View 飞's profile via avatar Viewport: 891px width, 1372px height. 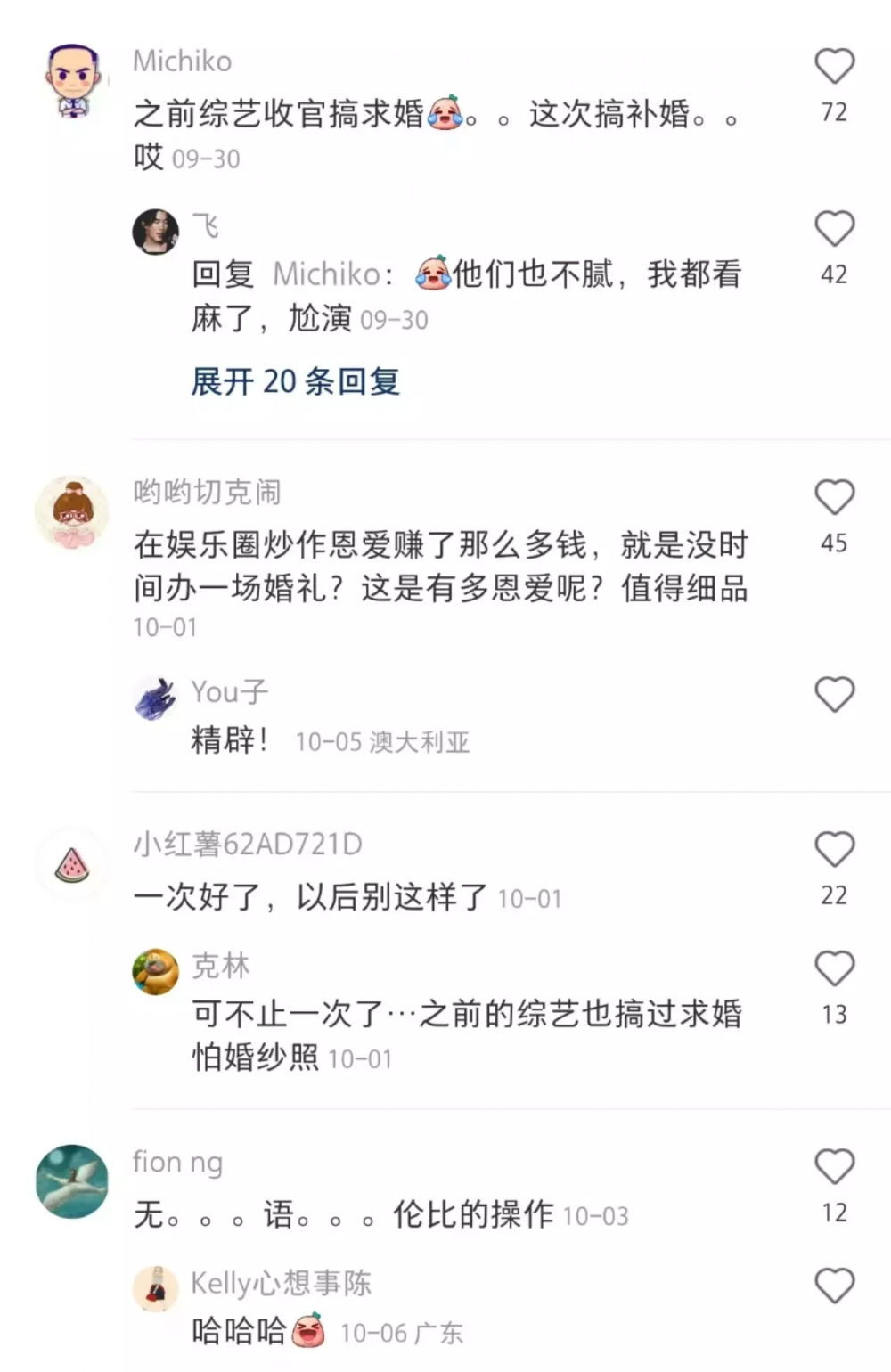click(155, 233)
